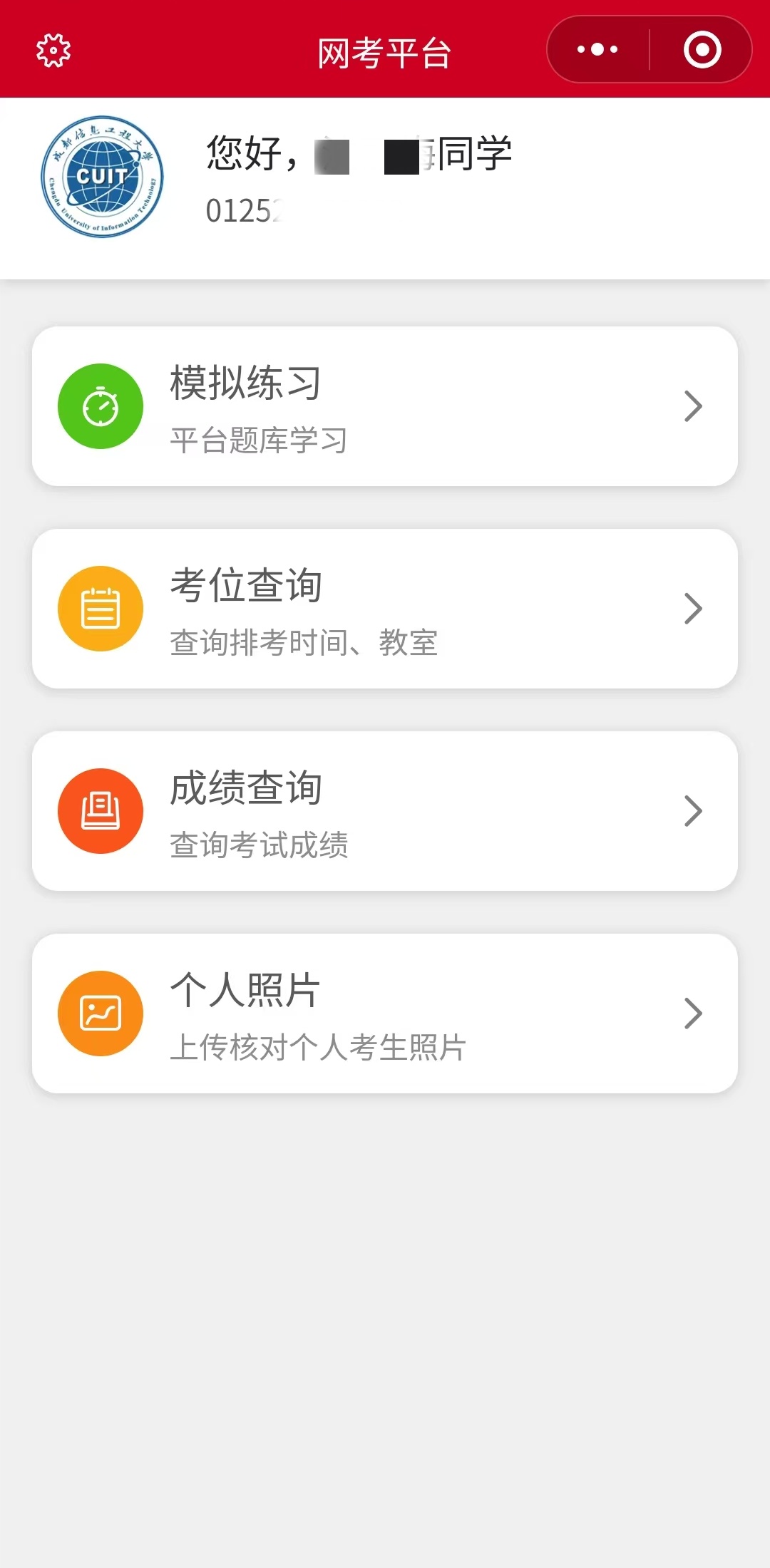Open the 模拟练习 practice card
The height and width of the screenshot is (1568, 770).
[x=385, y=406]
